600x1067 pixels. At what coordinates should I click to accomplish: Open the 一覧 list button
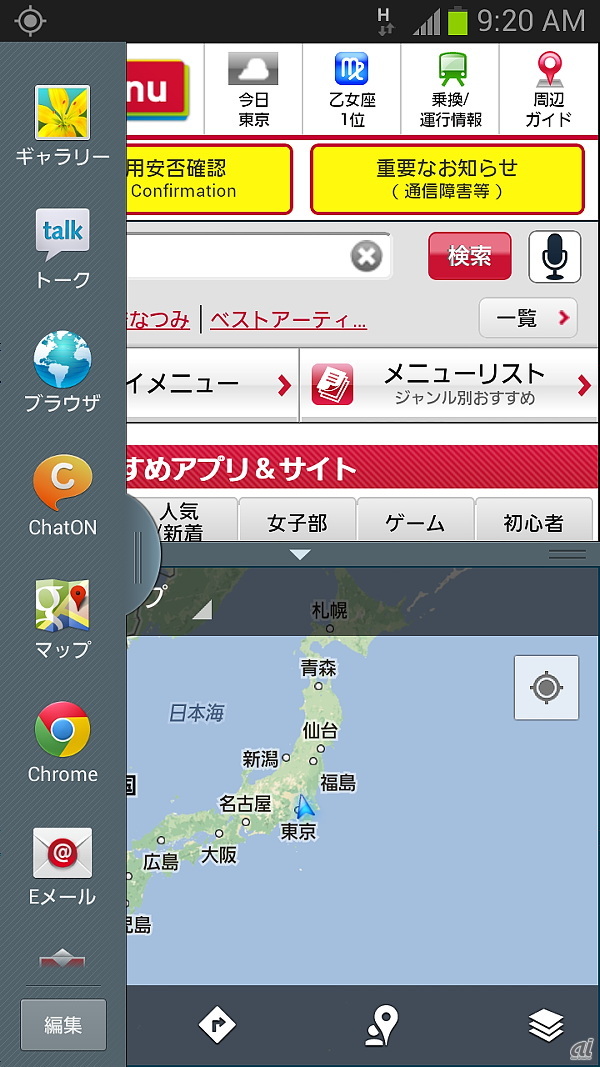click(x=527, y=318)
